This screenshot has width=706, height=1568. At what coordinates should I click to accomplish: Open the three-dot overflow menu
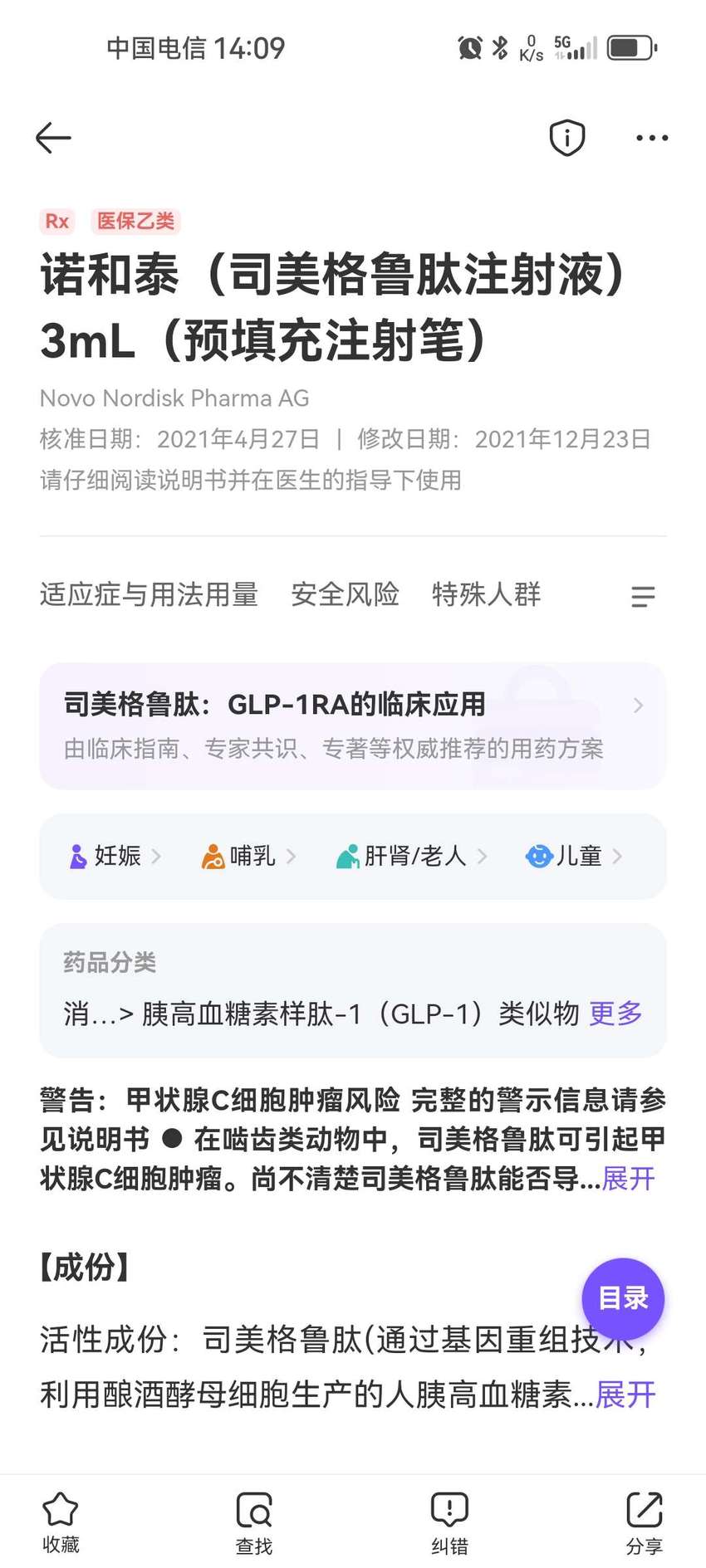(652, 138)
